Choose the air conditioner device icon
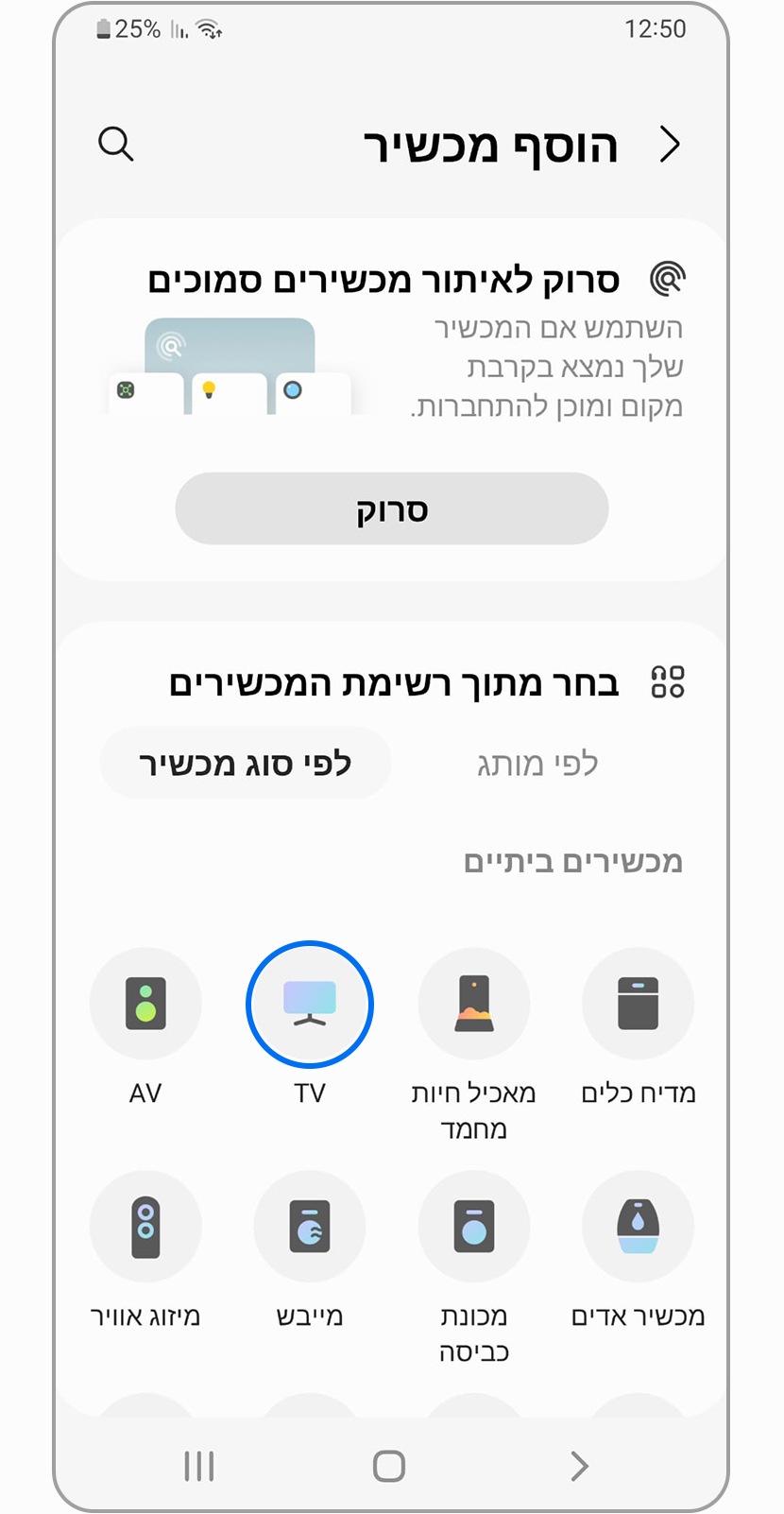The height and width of the screenshot is (1514, 784). (x=145, y=1227)
